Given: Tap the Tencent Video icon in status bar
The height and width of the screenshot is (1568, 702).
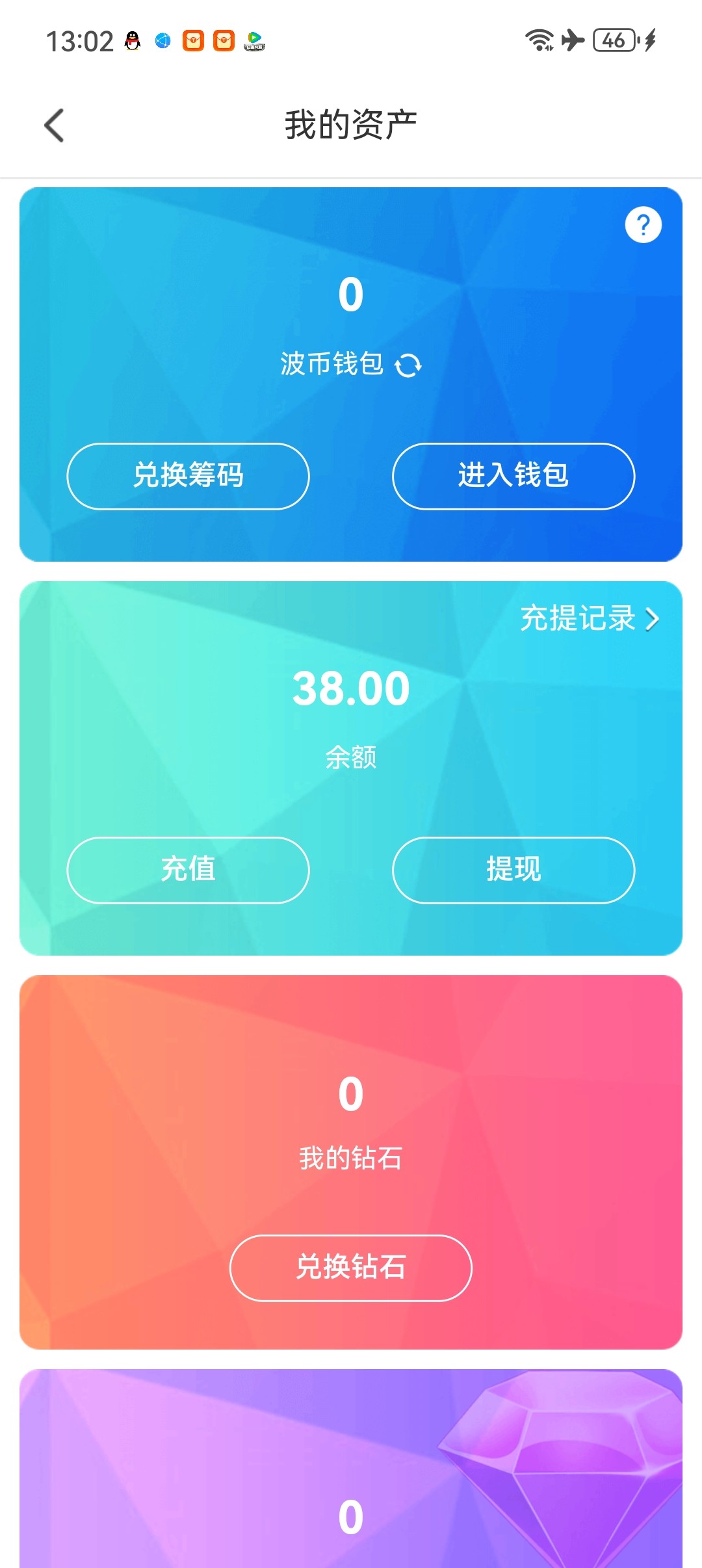Looking at the screenshot, I should click(x=255, y=42).
